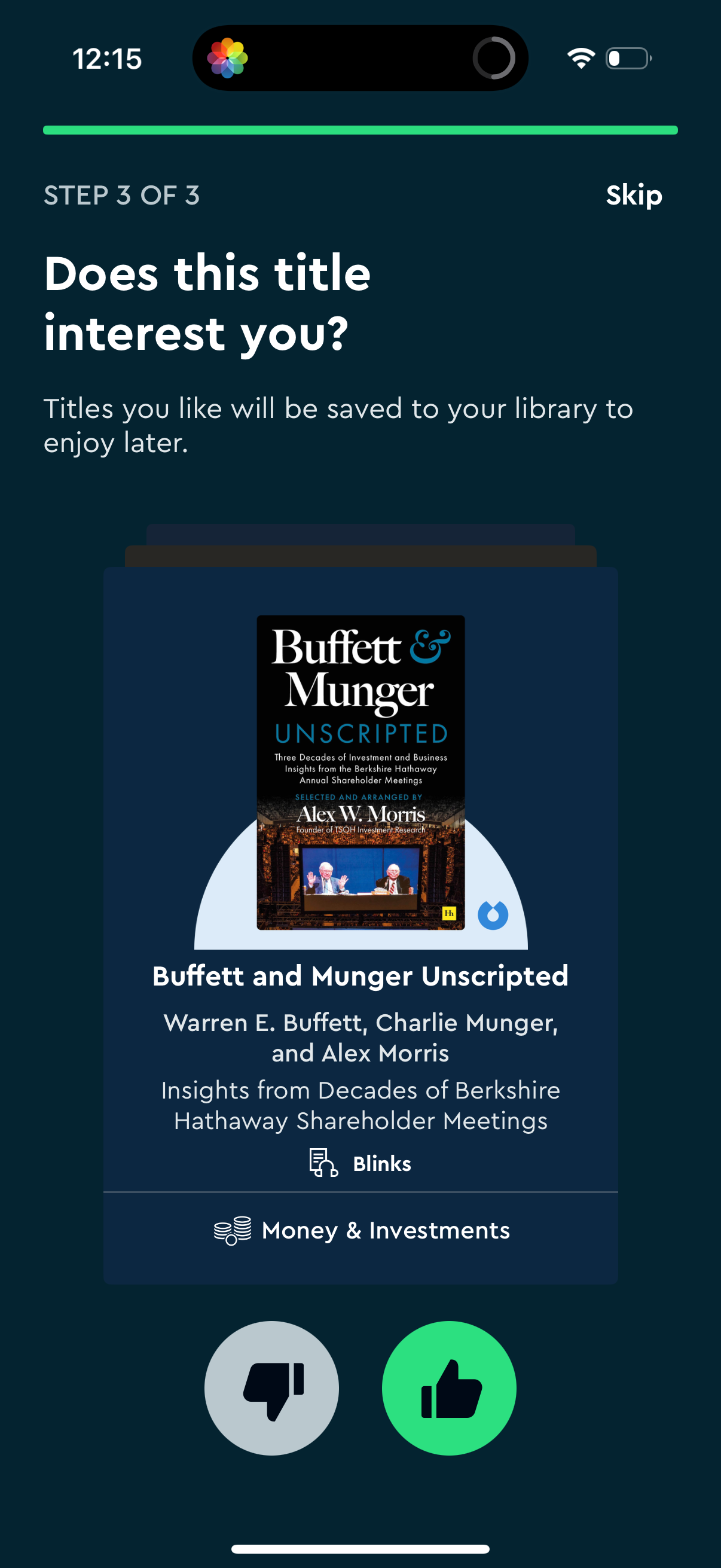The height and width of the screenshot is (1568, 721).
Task: Expand the Blinks format details row
Action: click(361, 1163)
